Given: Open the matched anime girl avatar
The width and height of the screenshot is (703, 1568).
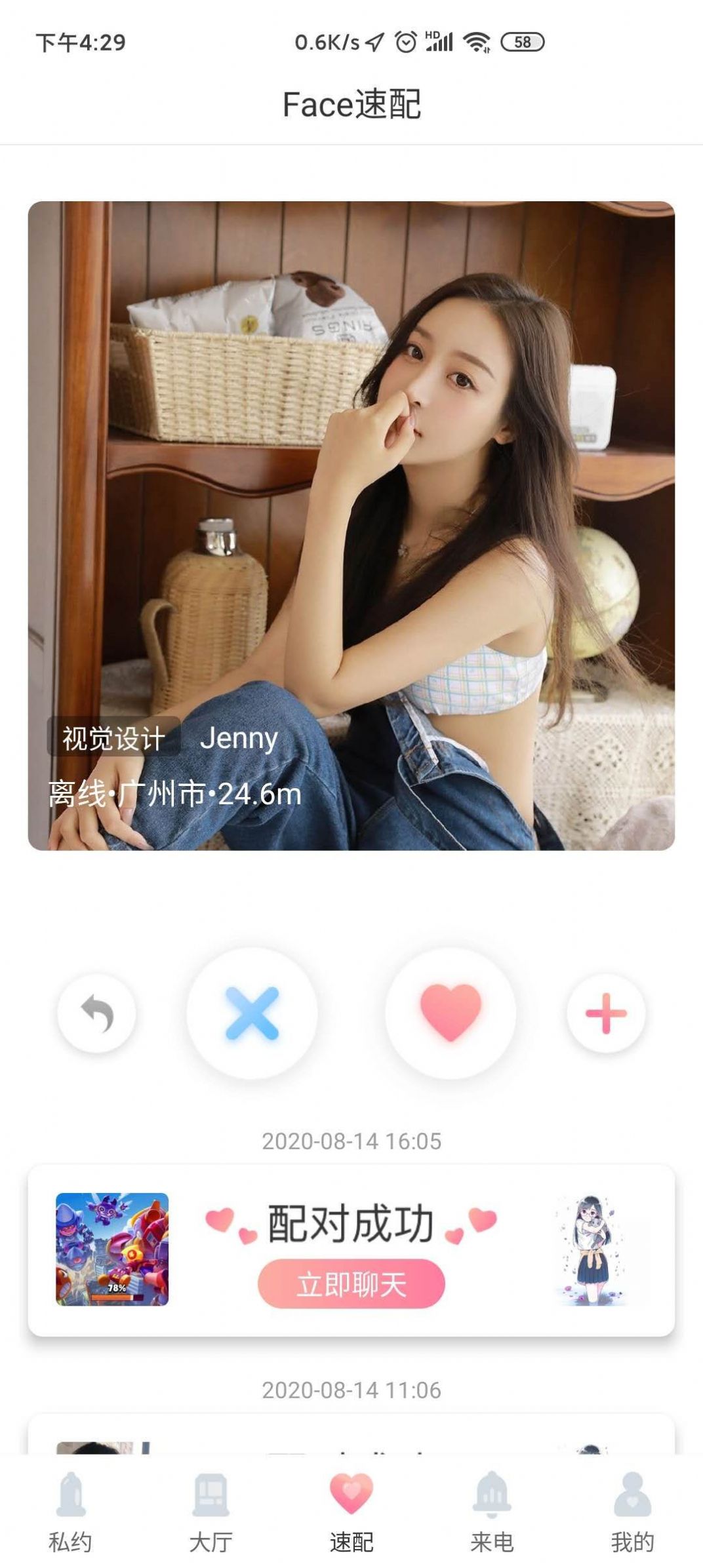Looking at the screenshot, I should (x=592, y=1250).
